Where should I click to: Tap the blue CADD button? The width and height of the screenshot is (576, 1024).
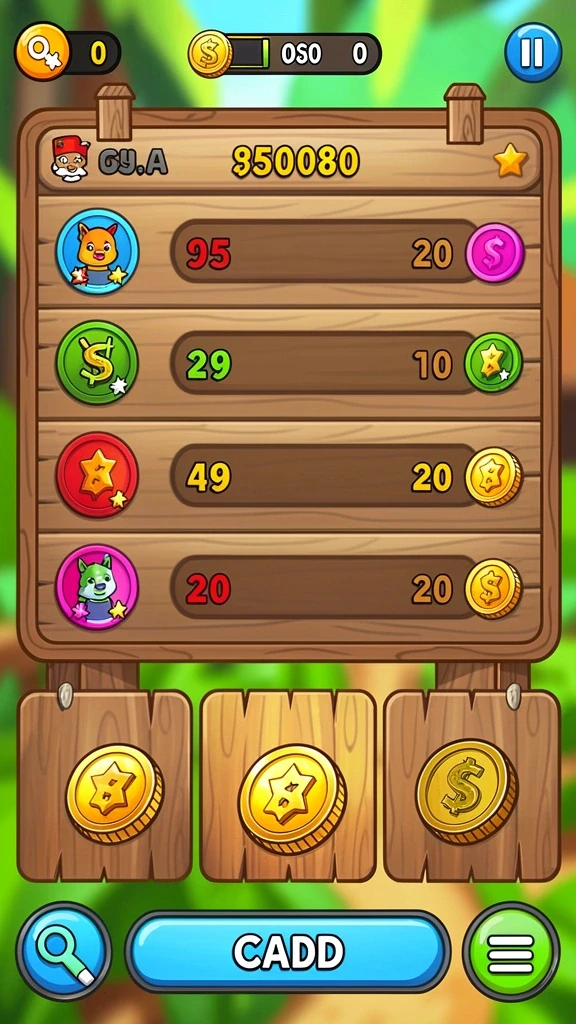point(288,952)
